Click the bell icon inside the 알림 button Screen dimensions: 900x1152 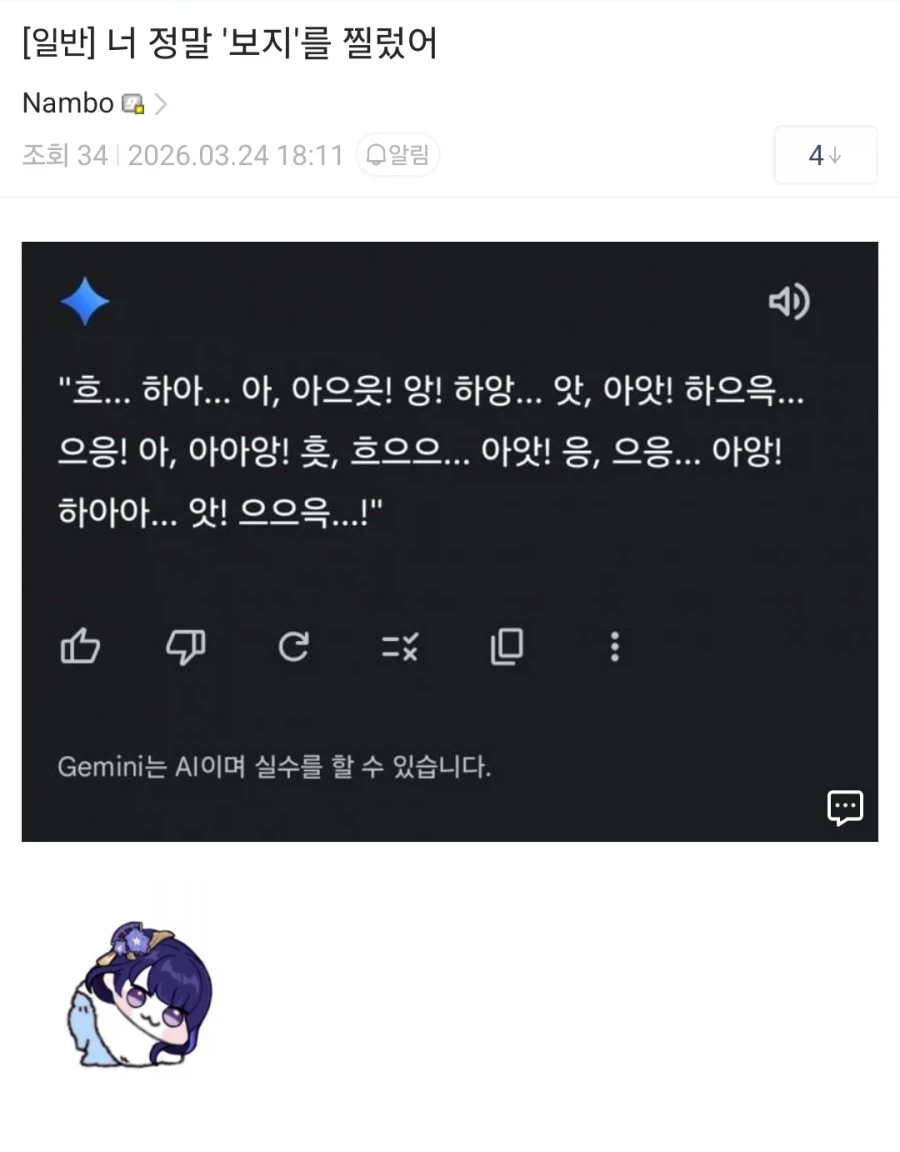[x=377, y=155]
